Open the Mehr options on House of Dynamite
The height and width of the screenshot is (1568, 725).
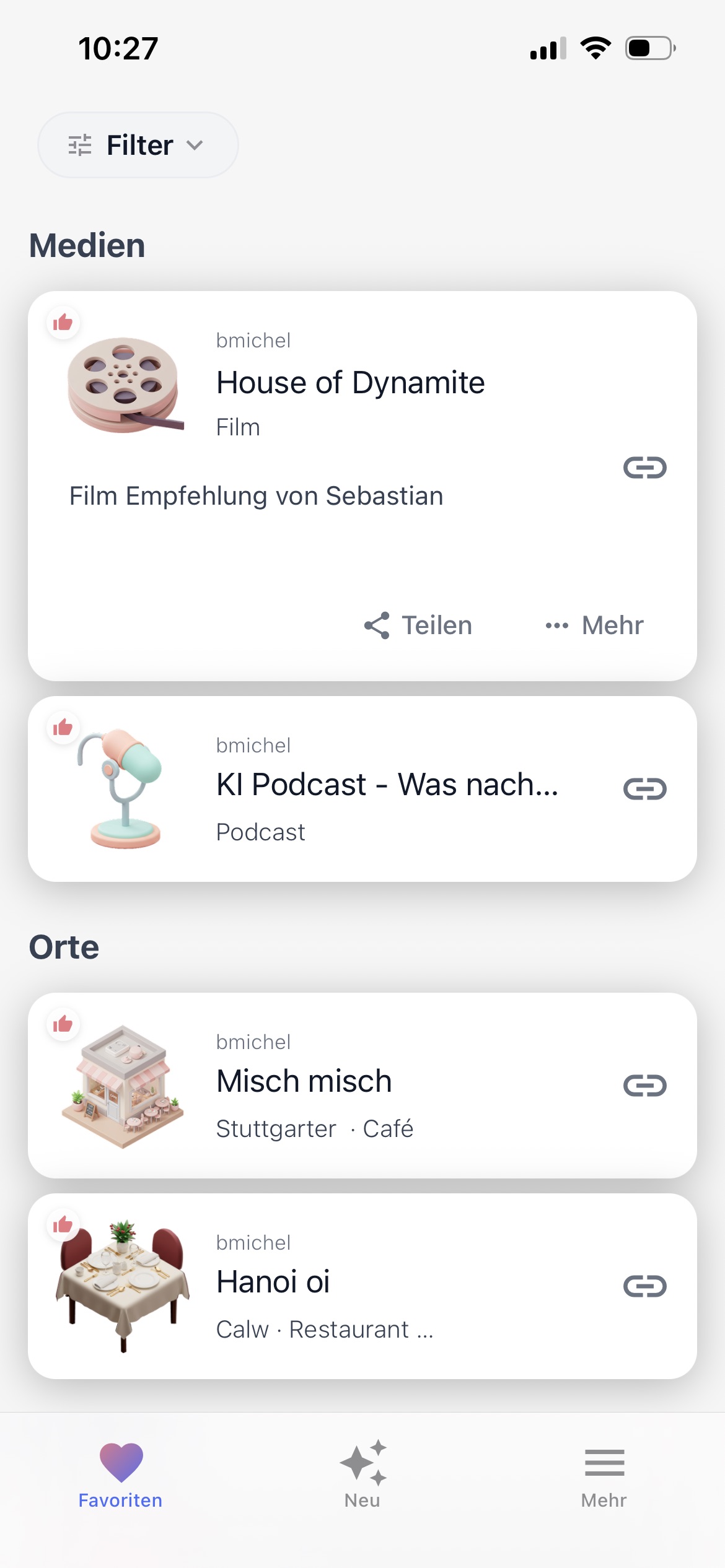pos(593,625)
